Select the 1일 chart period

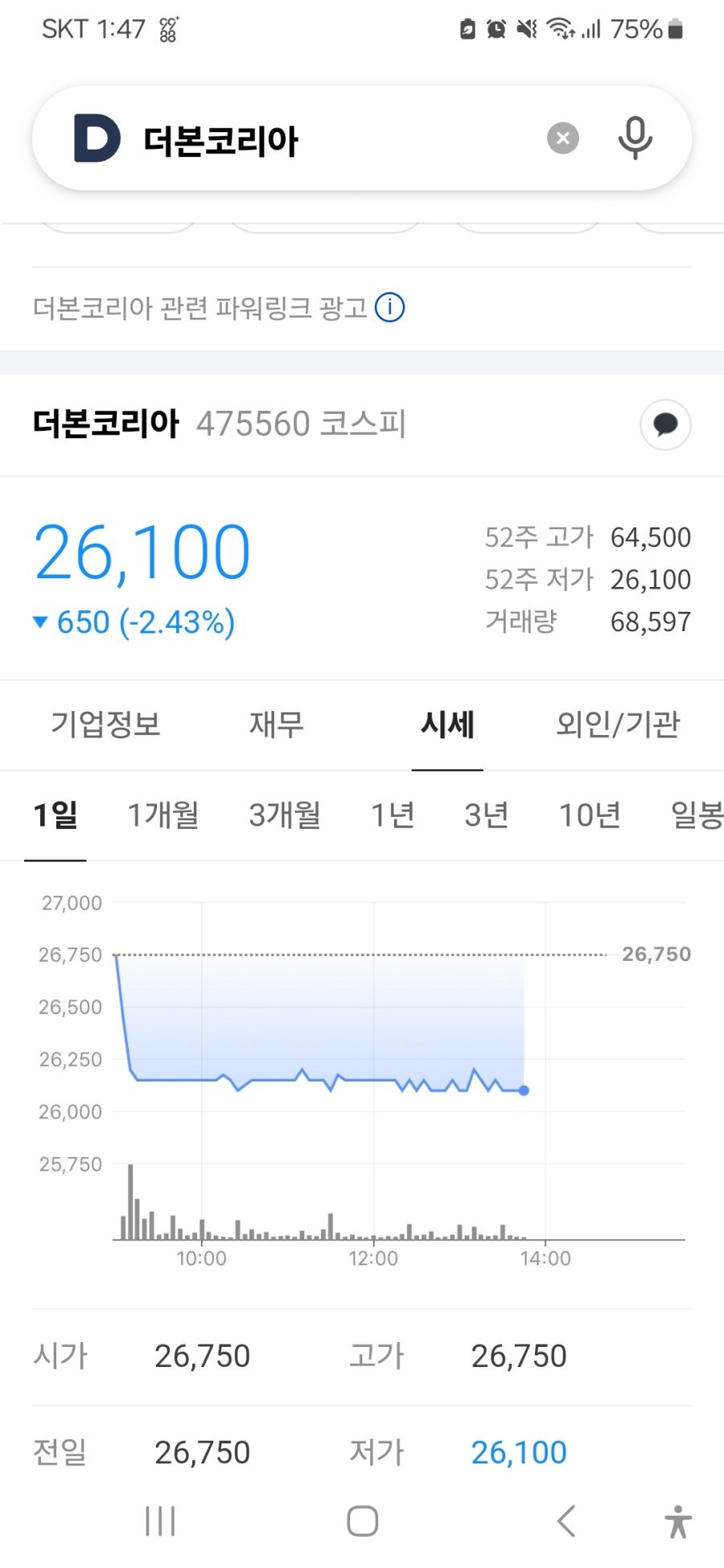click(56, 815)
